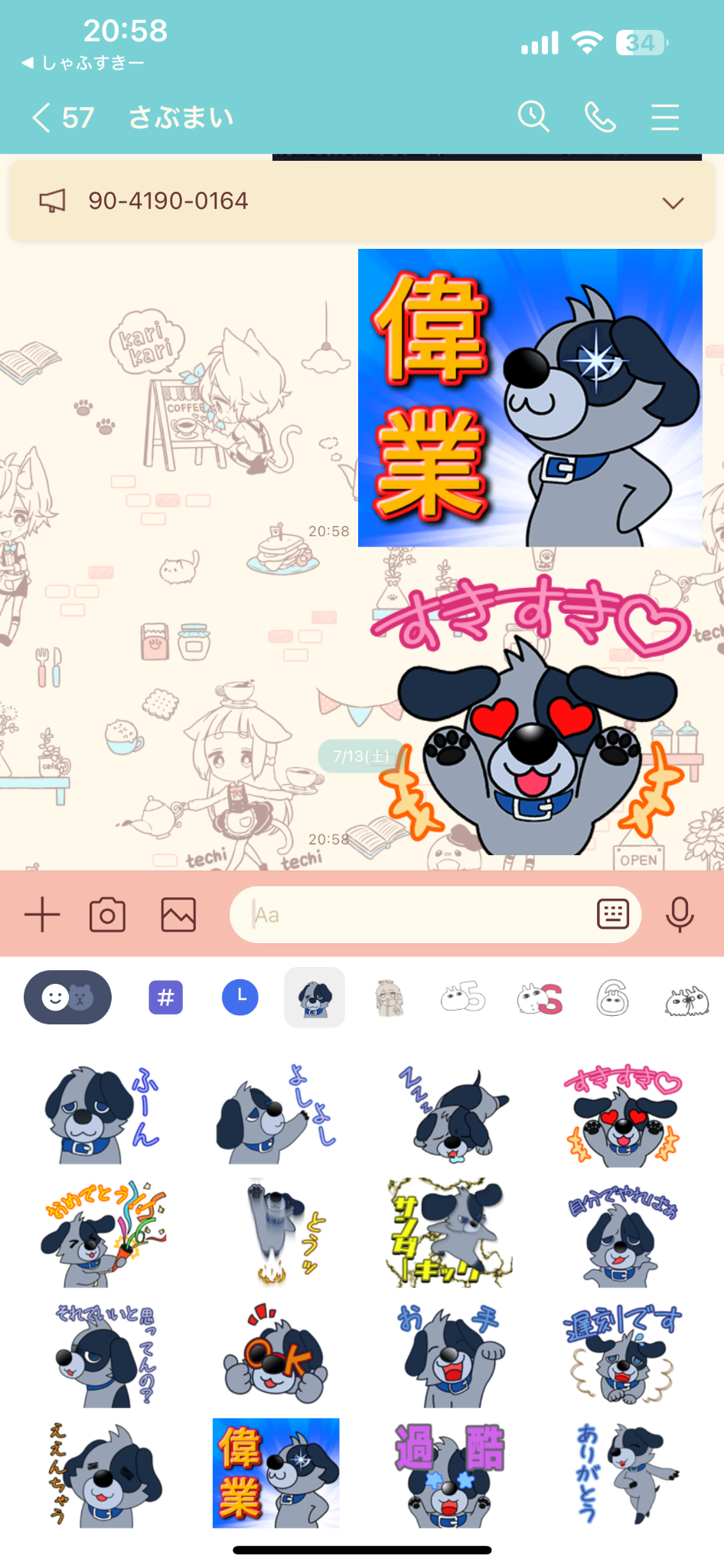Open the photo gallery picker

click(178, 915)
